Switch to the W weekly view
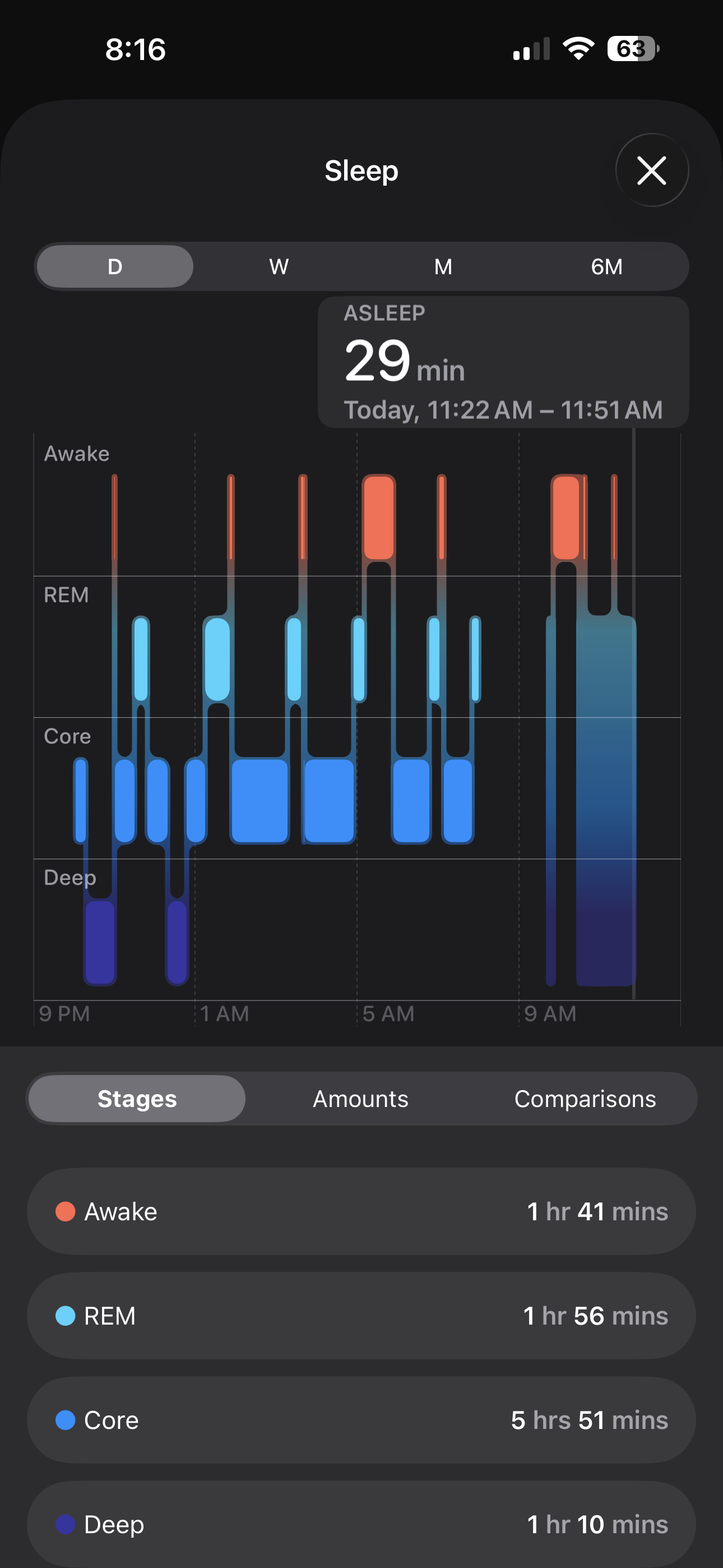This screenshot has height=1568, width=723. click(279, 266)
